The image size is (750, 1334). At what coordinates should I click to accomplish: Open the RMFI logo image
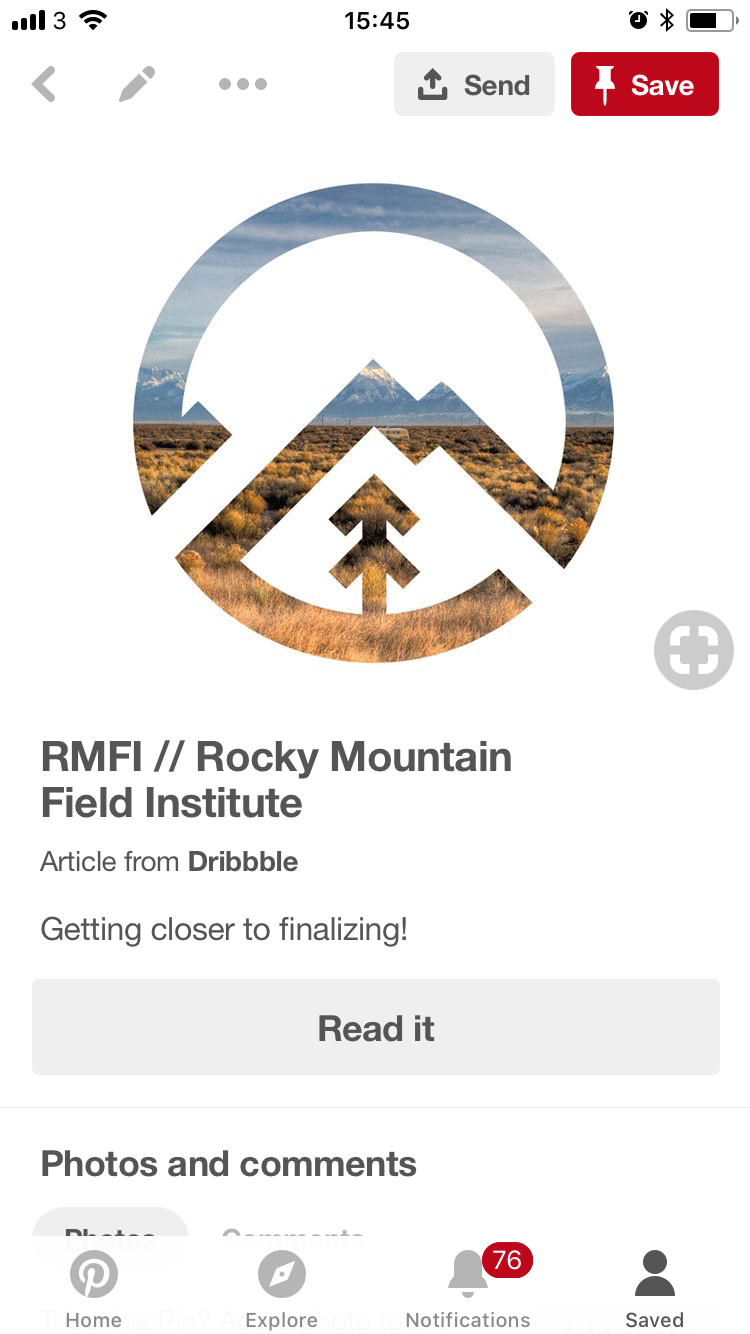[373, 423]
